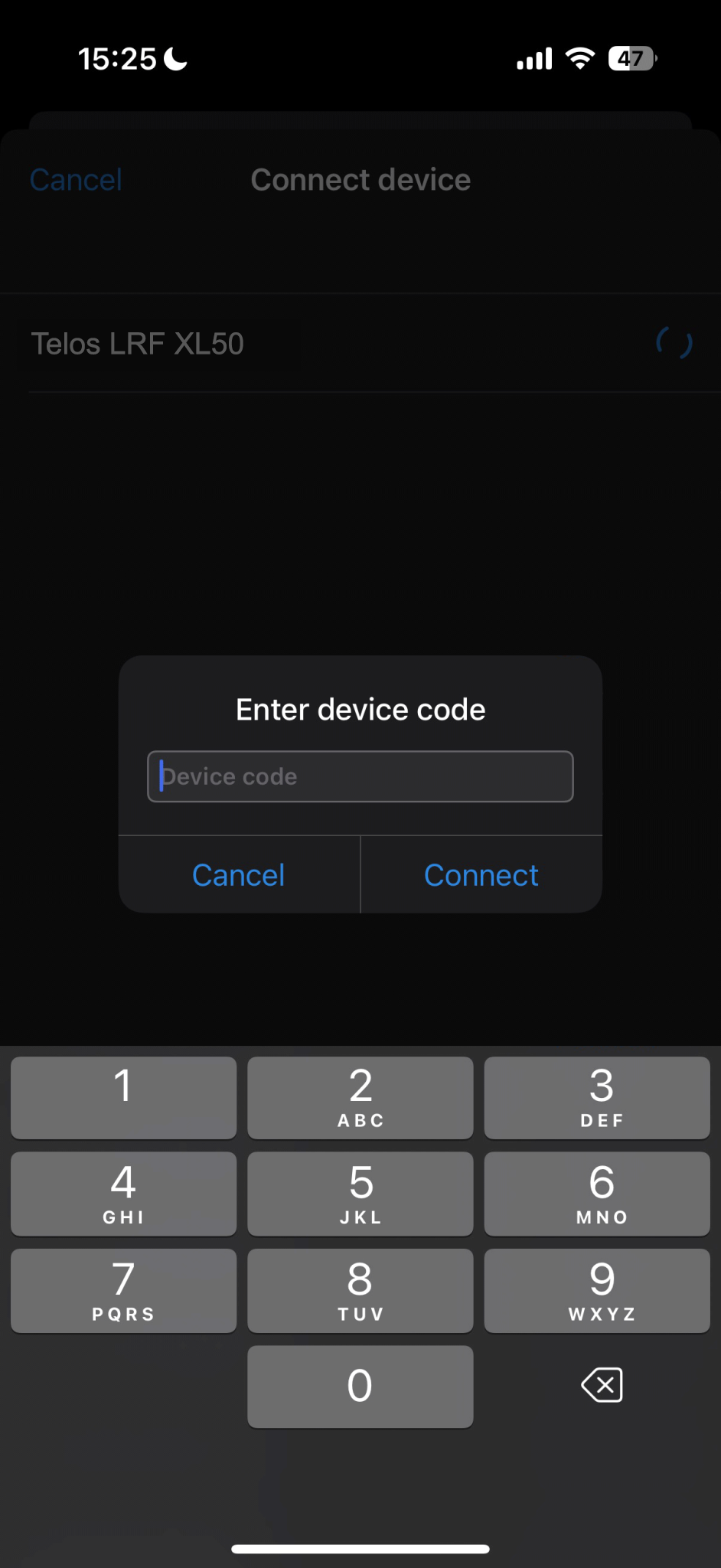This screenshot has width=721, height=1568.
Task: Enter digit 2 using the keypad
Action: (x=360, y=1097)
